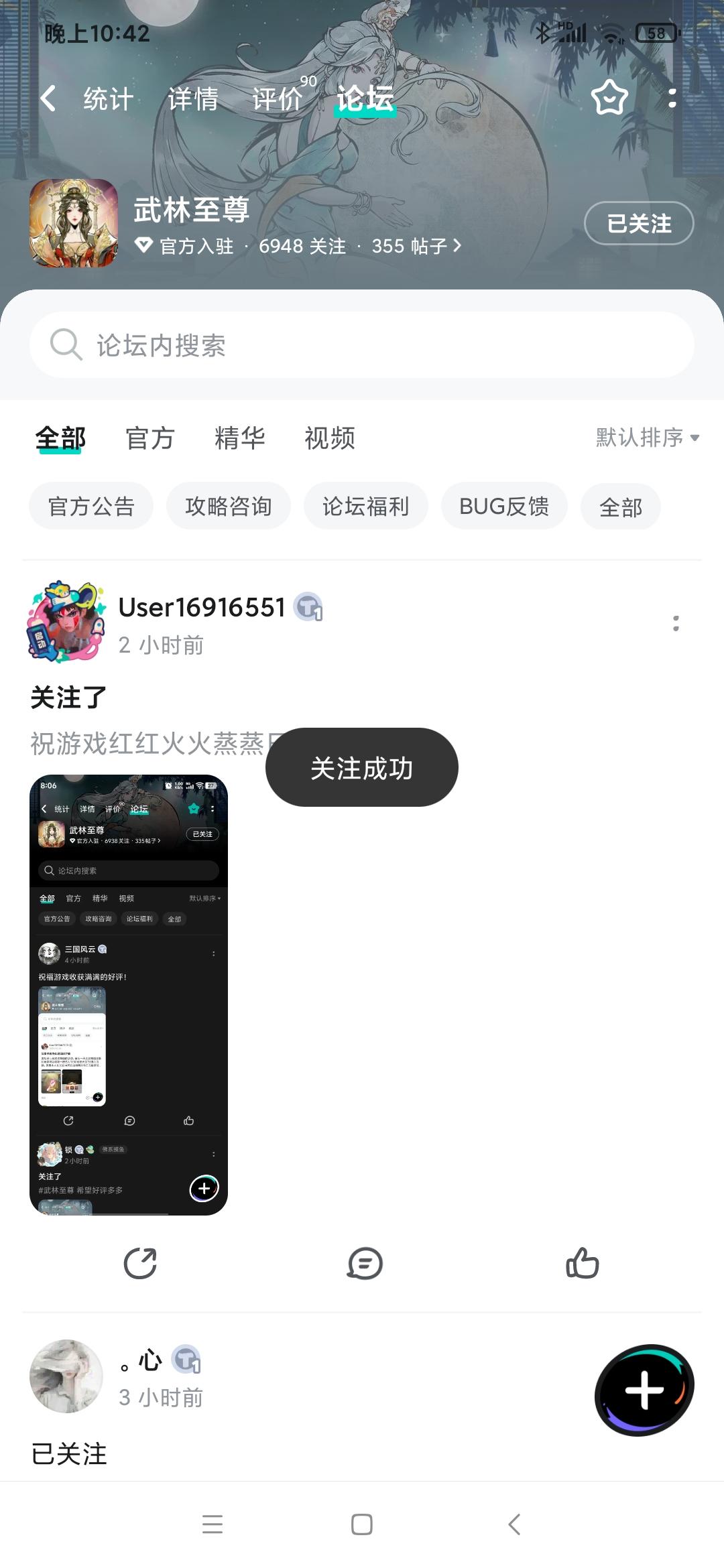This screenshot has height=1568, width=724.
Task: Tap the 论坛内搜索 search field
Action: pos(362,346)
